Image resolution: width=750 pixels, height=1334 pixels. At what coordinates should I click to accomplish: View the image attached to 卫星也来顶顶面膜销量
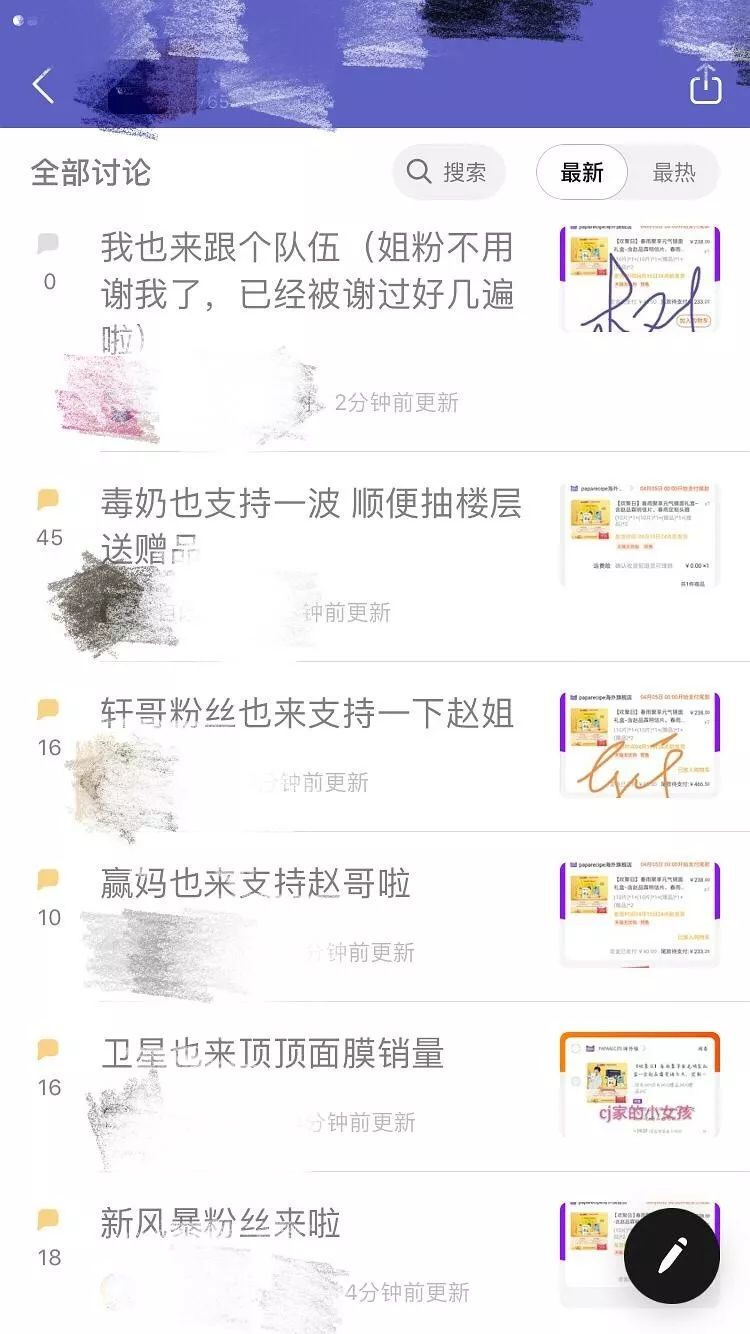point(640,1085)
